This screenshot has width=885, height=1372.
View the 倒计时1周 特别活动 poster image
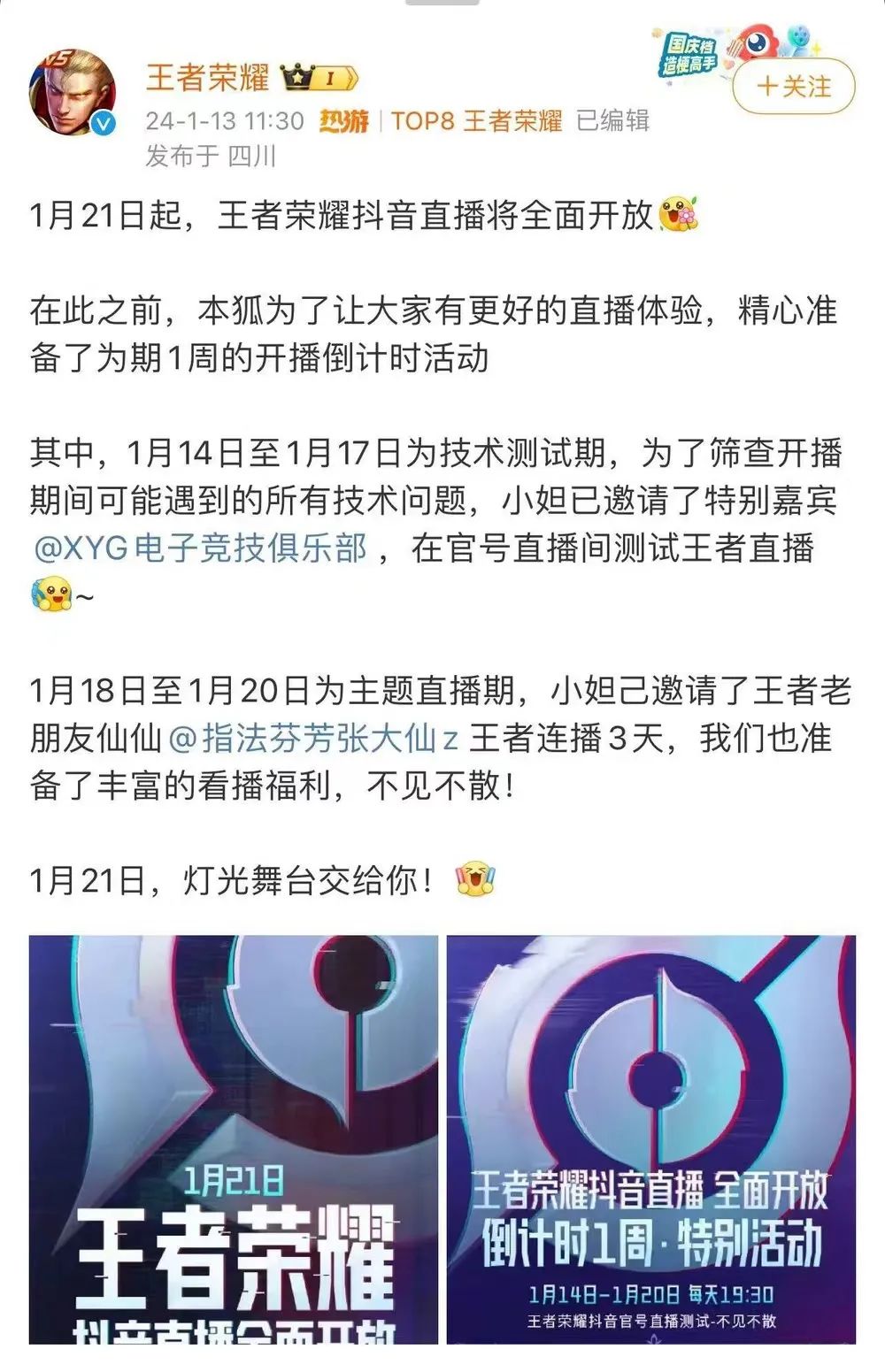click(x=650, y=1139)
